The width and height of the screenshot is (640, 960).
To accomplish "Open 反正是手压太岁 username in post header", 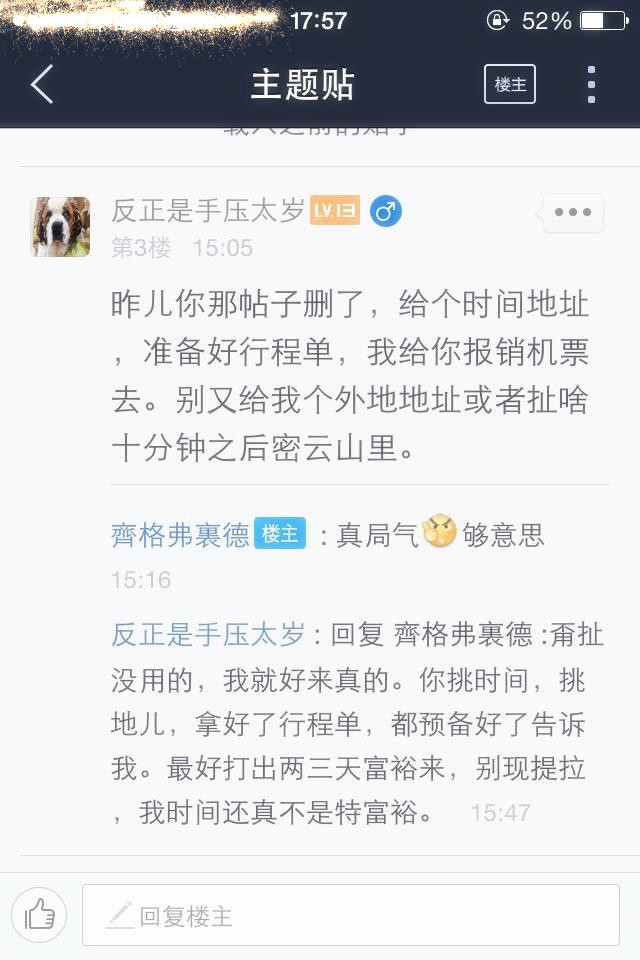I will point(208,211).
